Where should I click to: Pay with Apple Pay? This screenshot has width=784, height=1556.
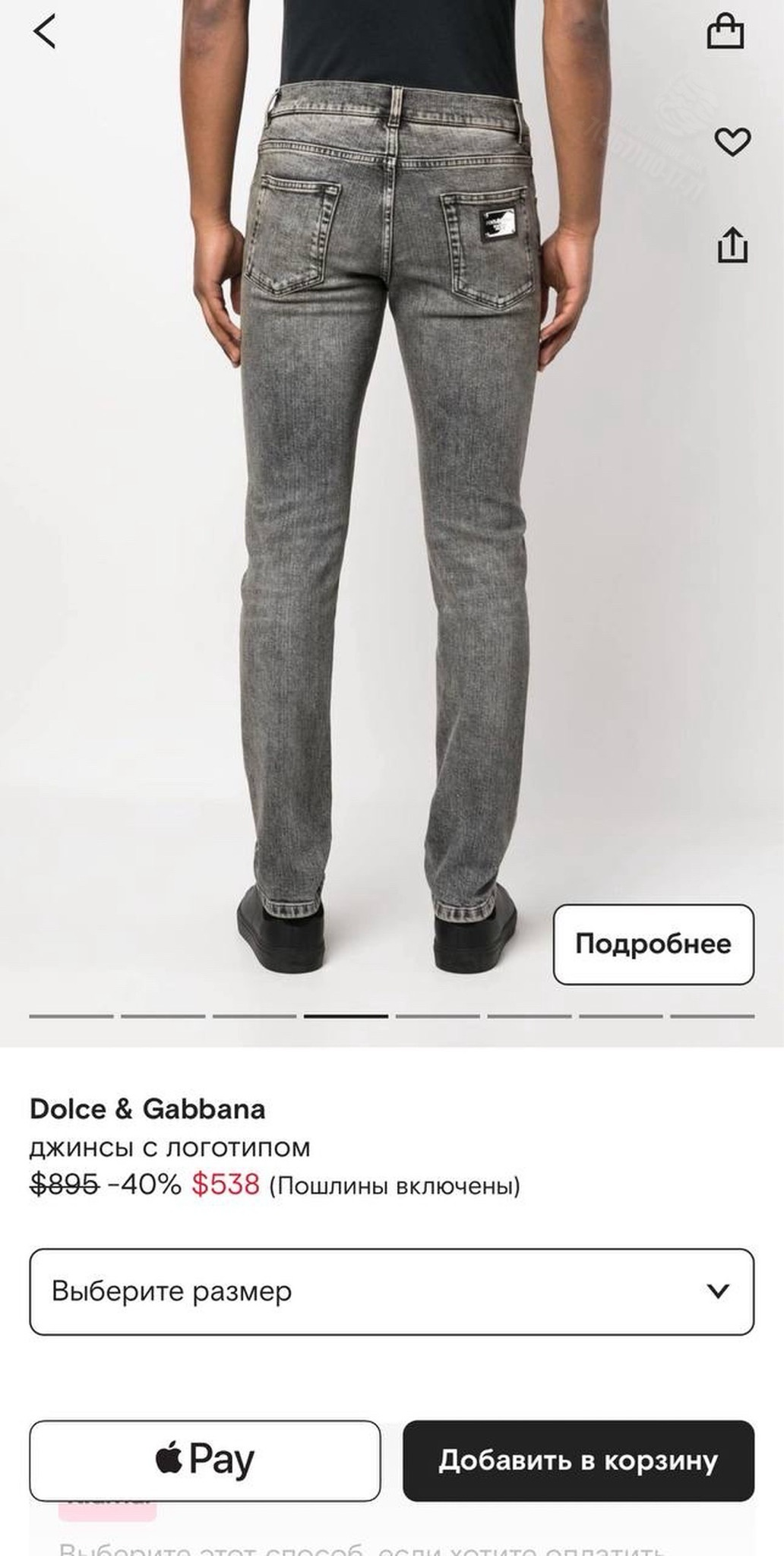pyautogui.click(x=205, y=1460)
